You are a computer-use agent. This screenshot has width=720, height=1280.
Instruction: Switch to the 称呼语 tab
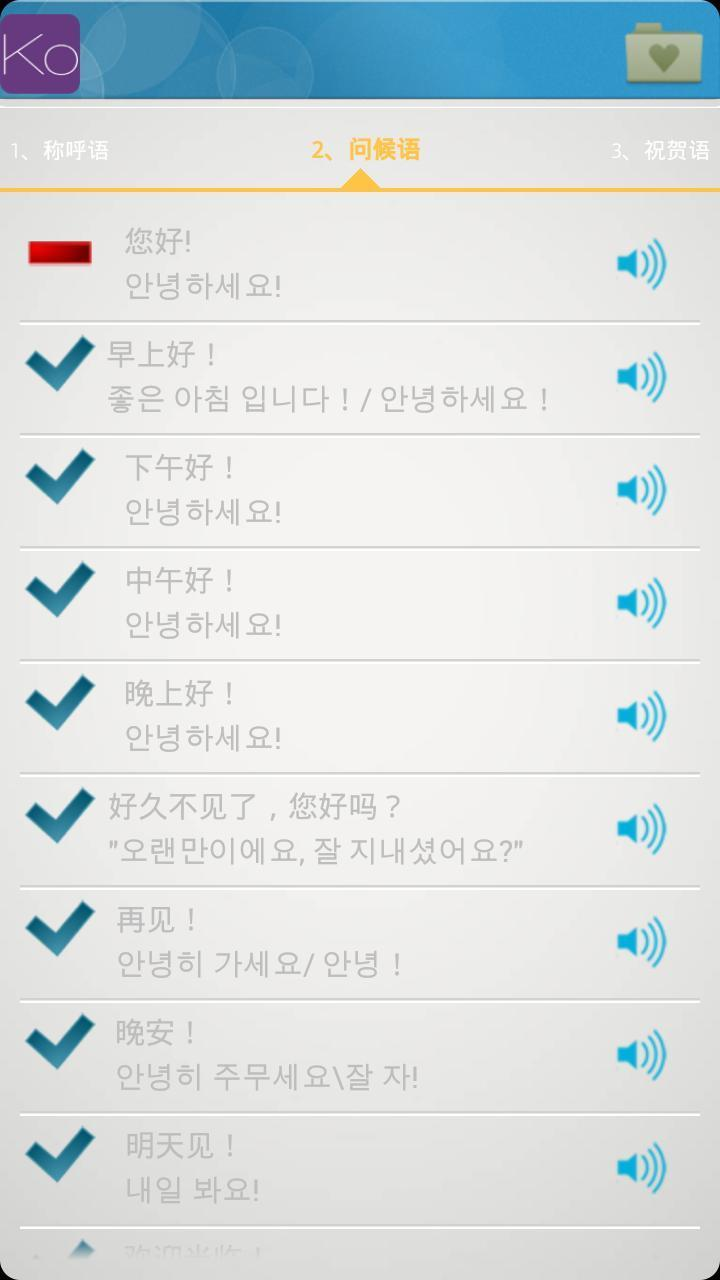tap(60, 151)
